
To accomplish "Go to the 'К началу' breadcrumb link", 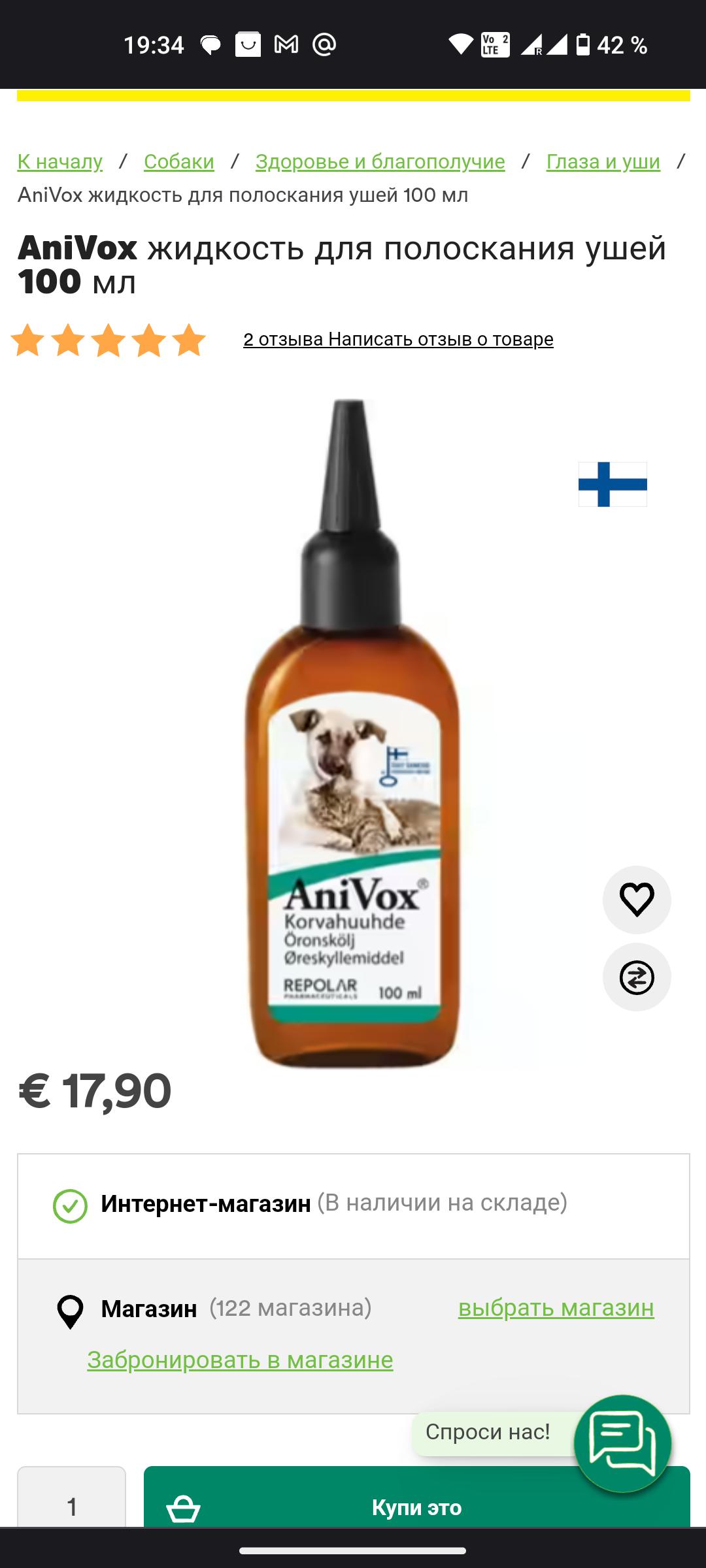I will tap(60, 161).
